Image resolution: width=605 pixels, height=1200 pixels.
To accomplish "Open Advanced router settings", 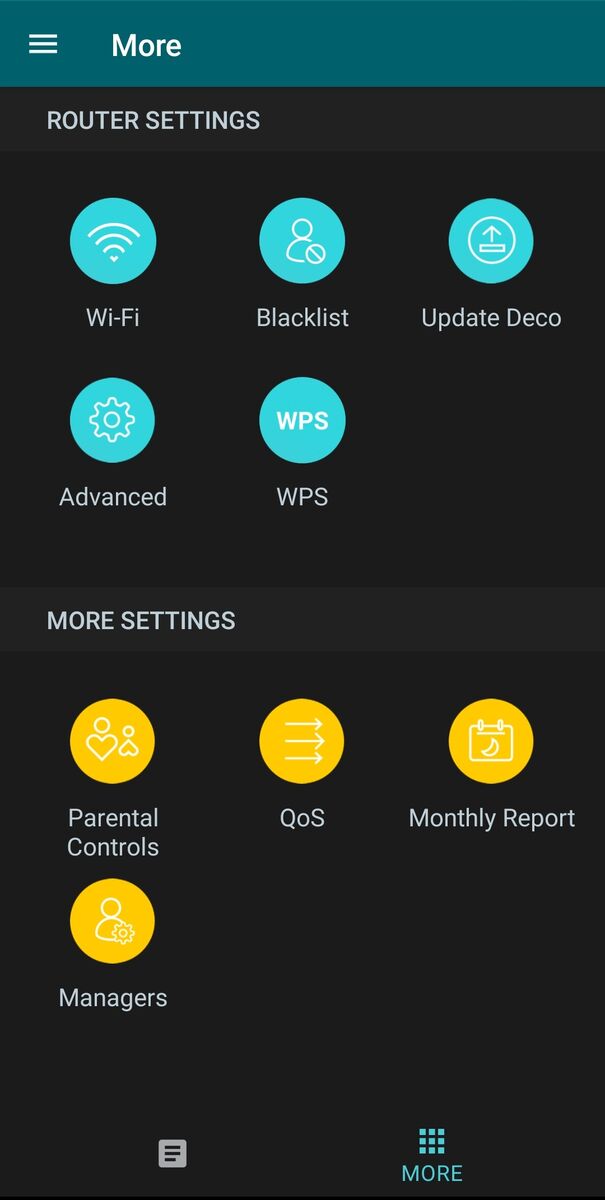I will click(x=112, y=421).
